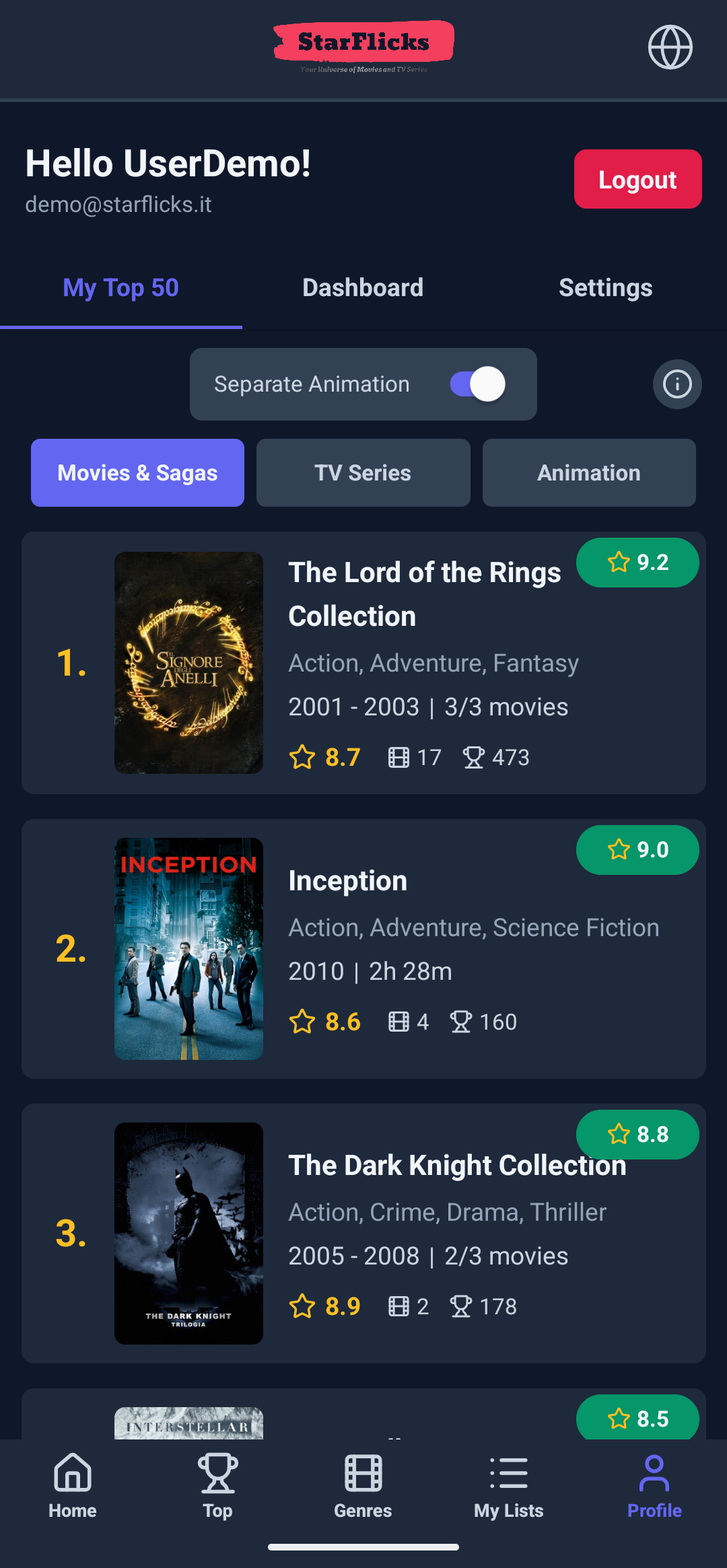This screenshot has height=1568, width=727.
Task: Open the language globe icon
Action: point(670,47)
